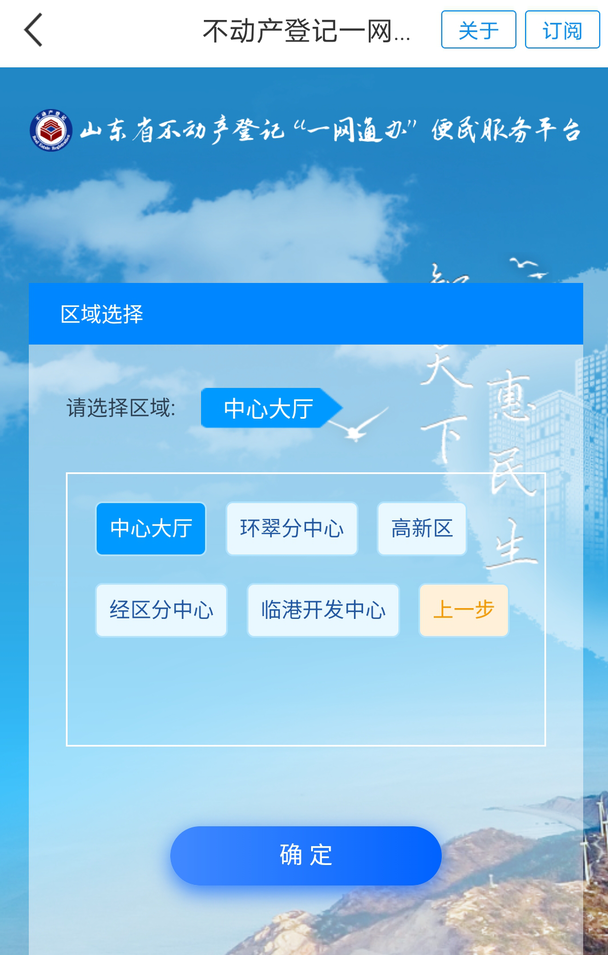Tap the selected 中心大厅 region tag
This screenshot has height=955, width=608.
268,408
